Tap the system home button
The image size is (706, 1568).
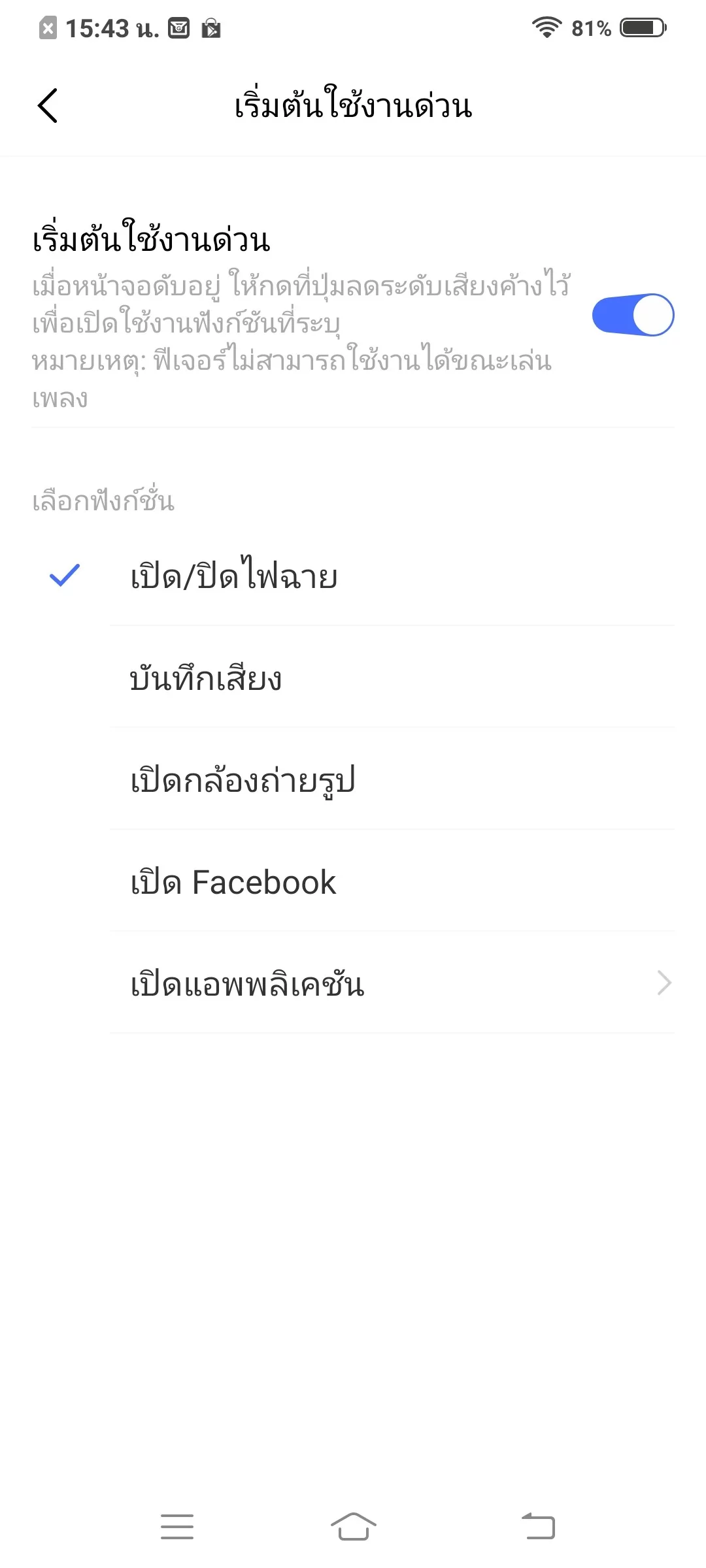[x=353, y=1526]
